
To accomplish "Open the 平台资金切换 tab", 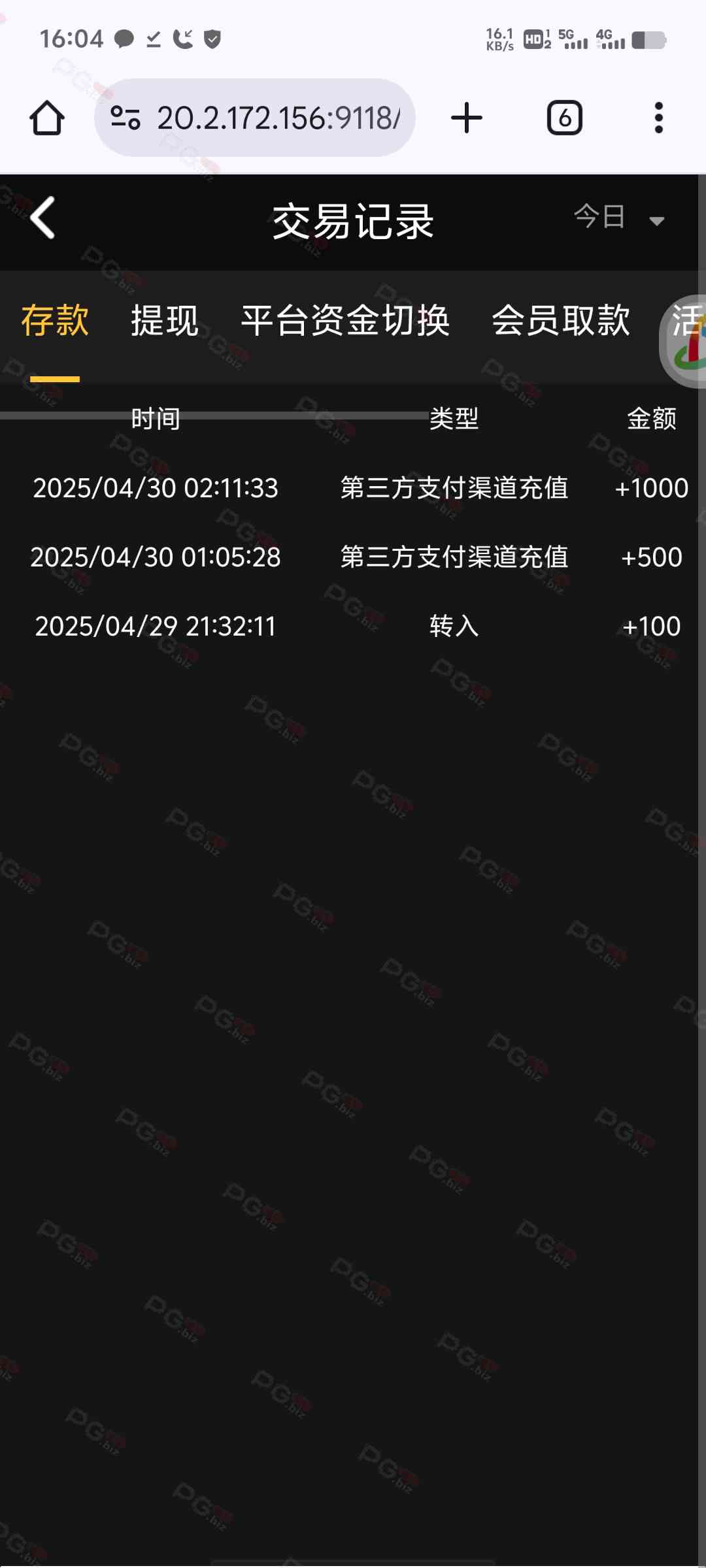I will tap(345, 320).
